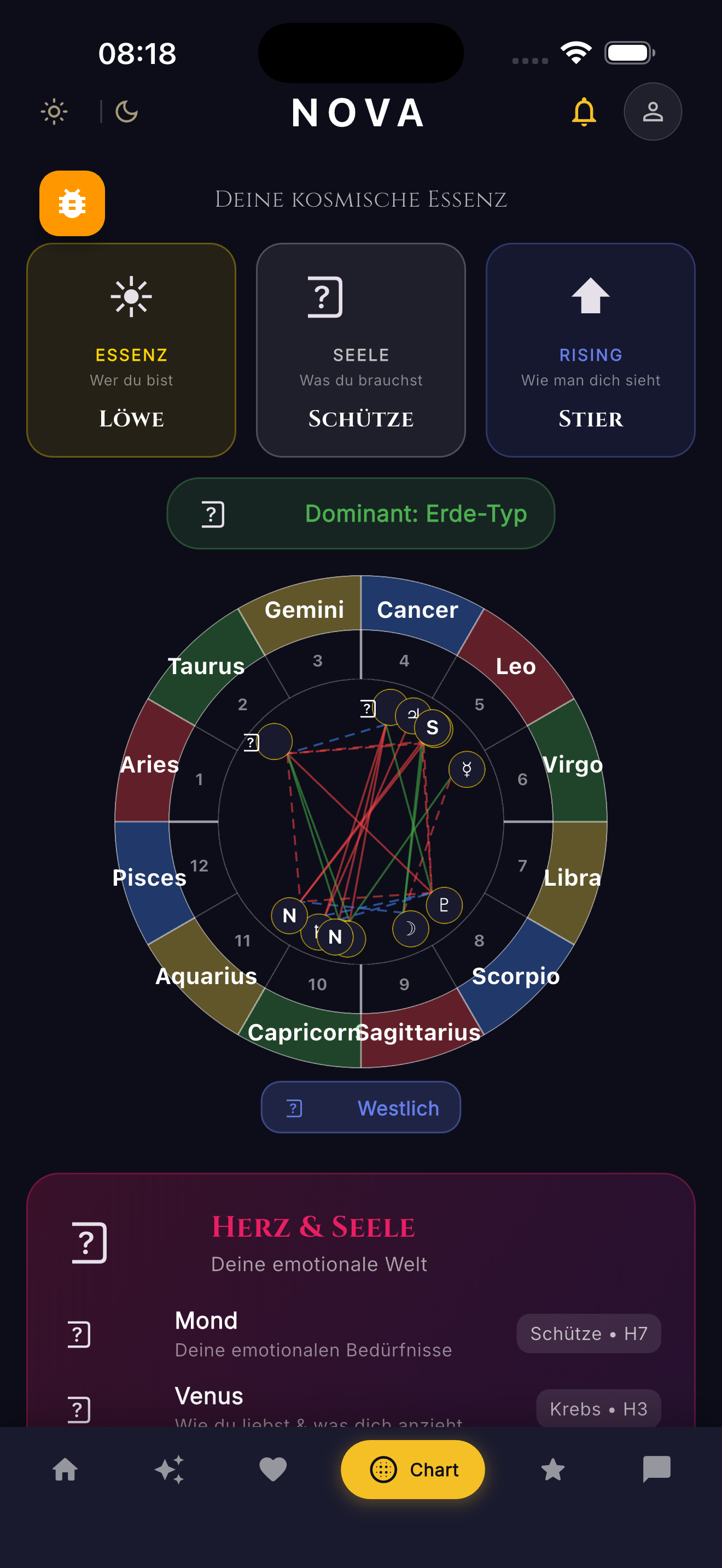Open the Mond row

click(x=361, y=1333)
